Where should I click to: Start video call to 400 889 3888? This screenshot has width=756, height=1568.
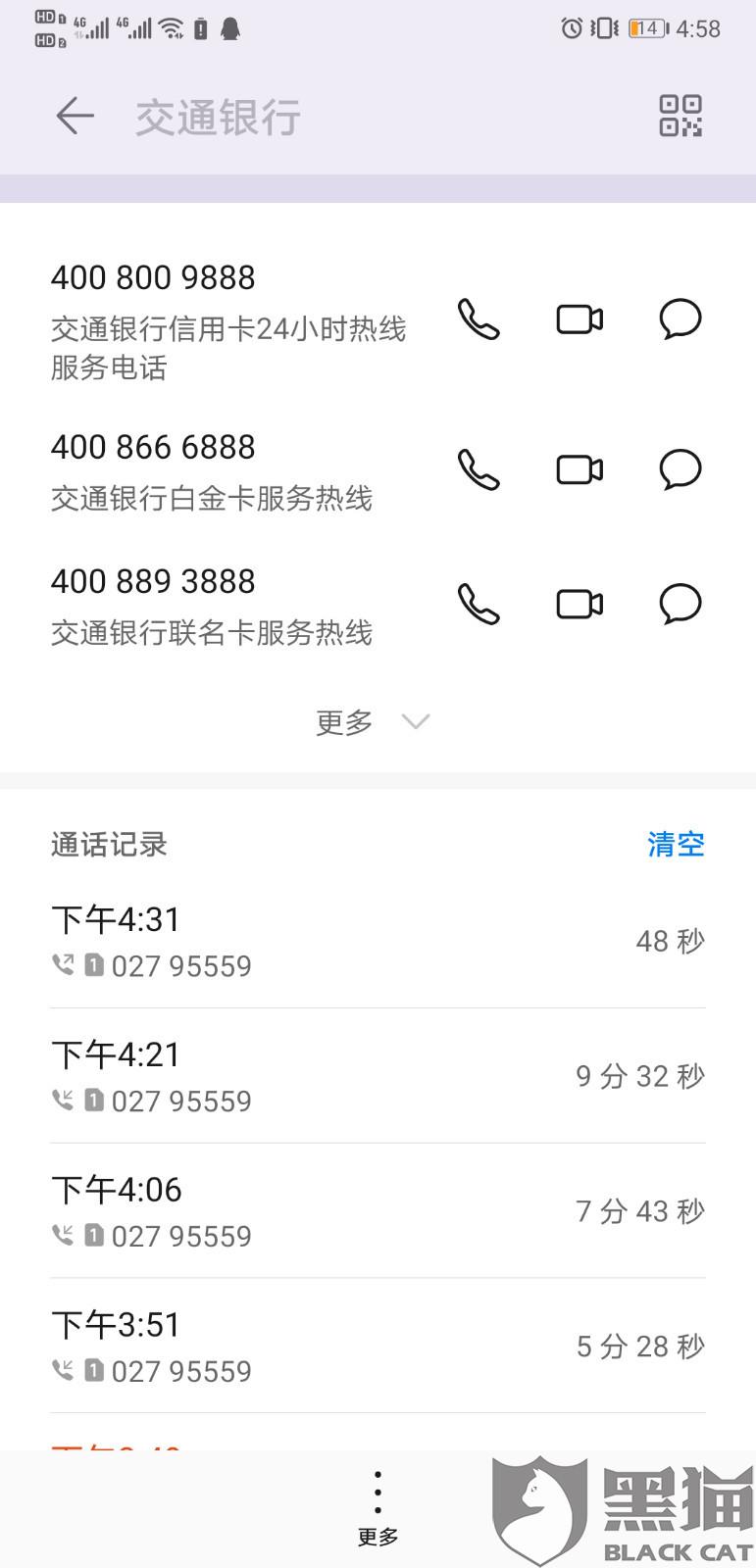click(580, 604)
